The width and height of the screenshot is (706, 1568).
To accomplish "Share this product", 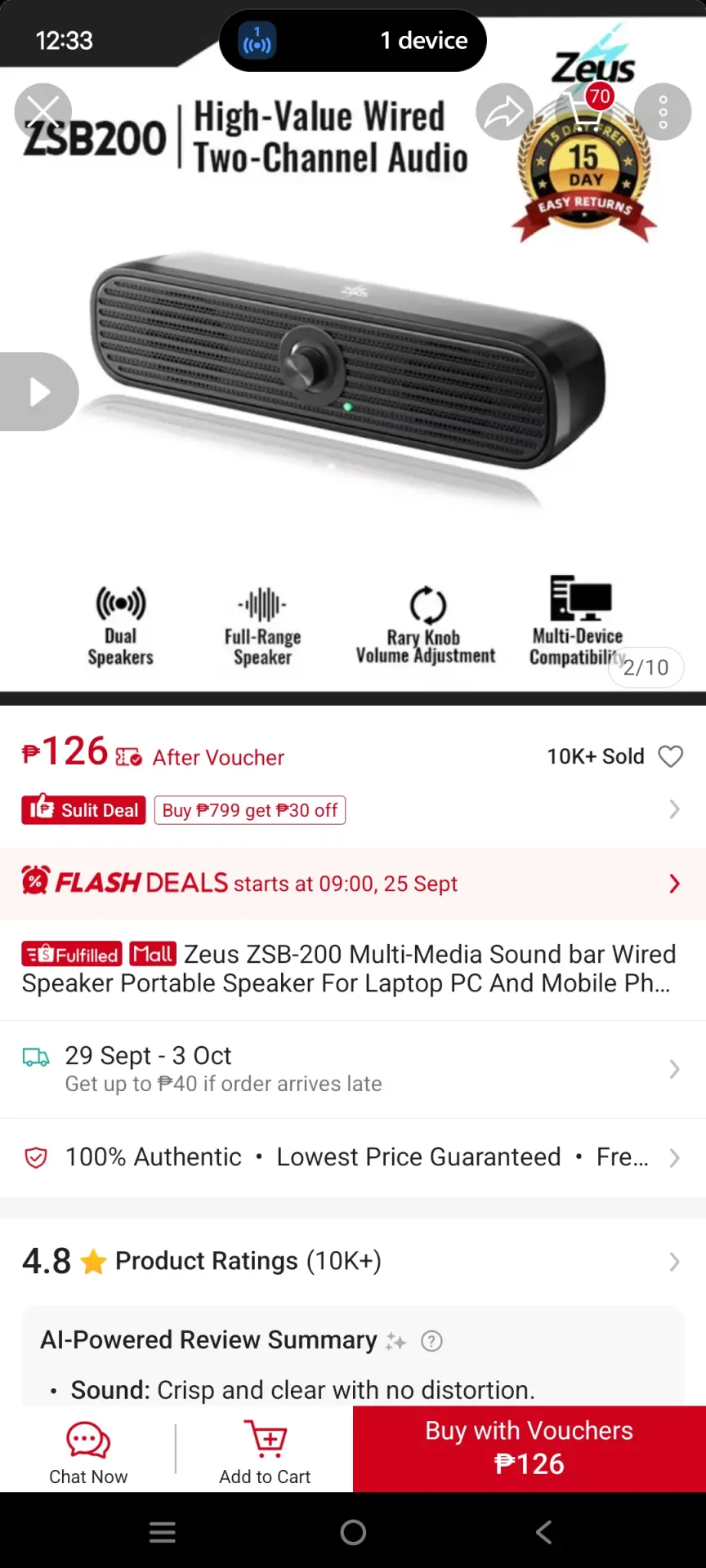I will (x=505, y=112).
